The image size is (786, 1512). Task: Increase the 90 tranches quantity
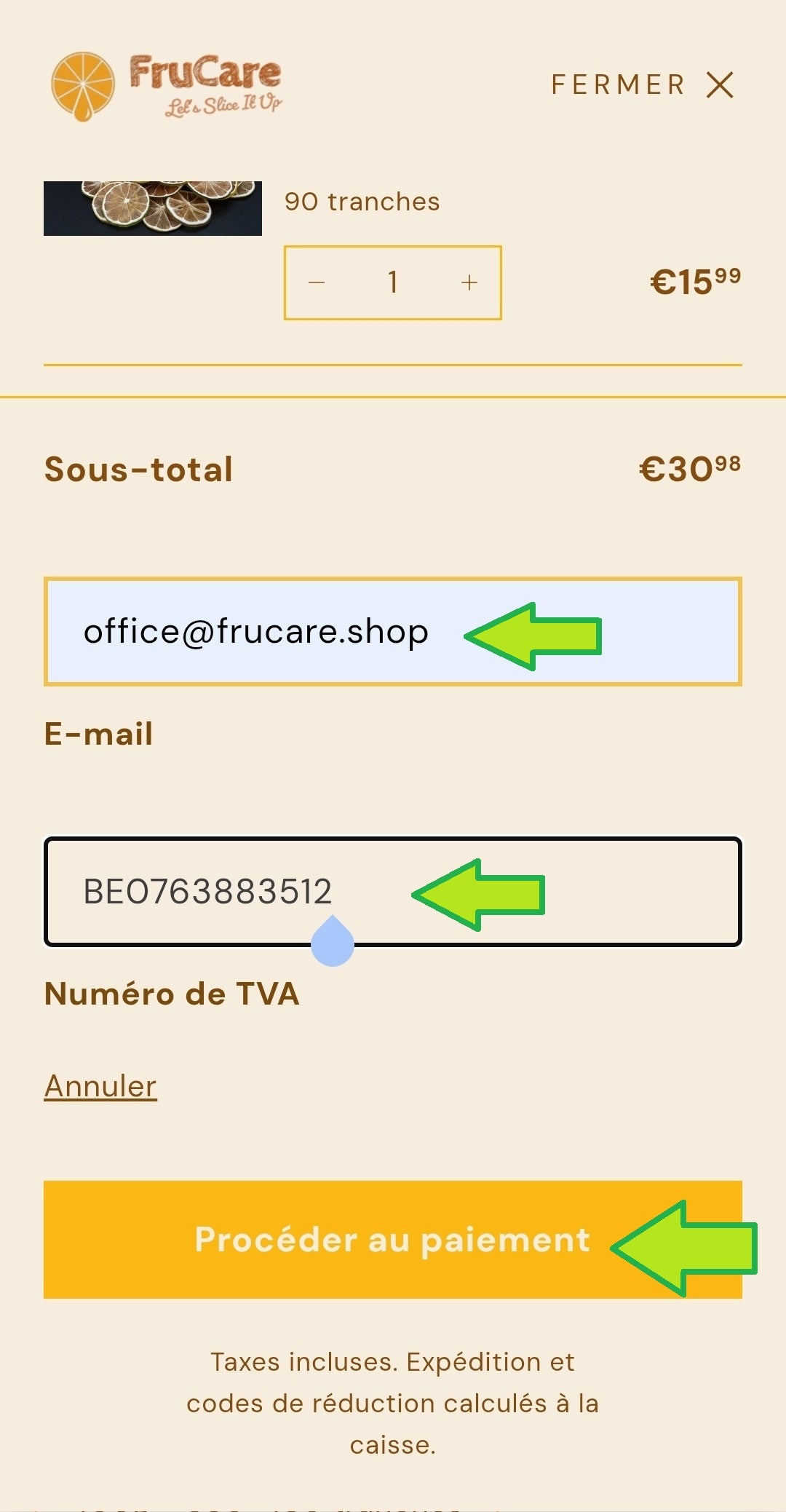coord(469,282)
